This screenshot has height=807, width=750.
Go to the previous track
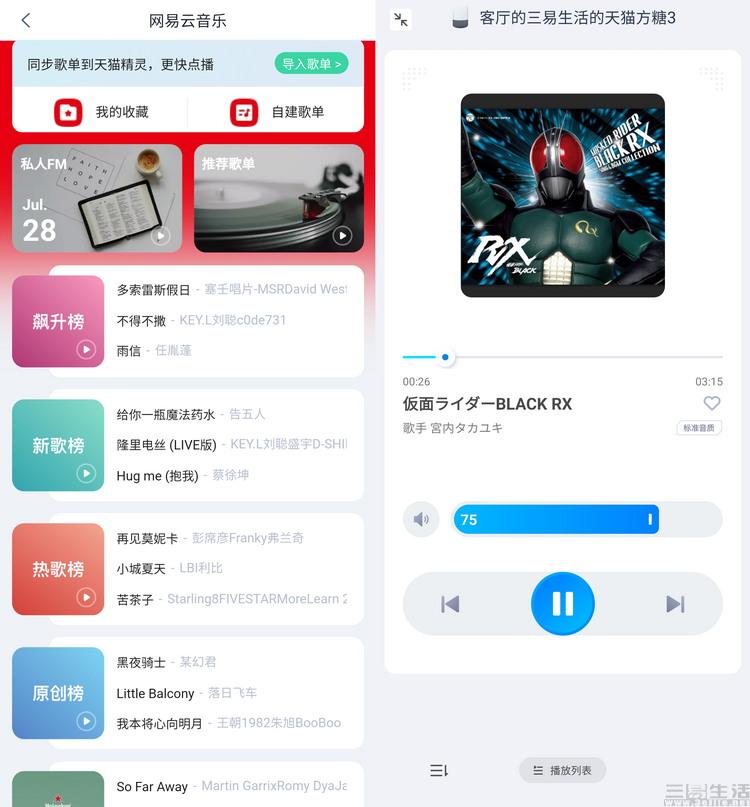[450, 604]
